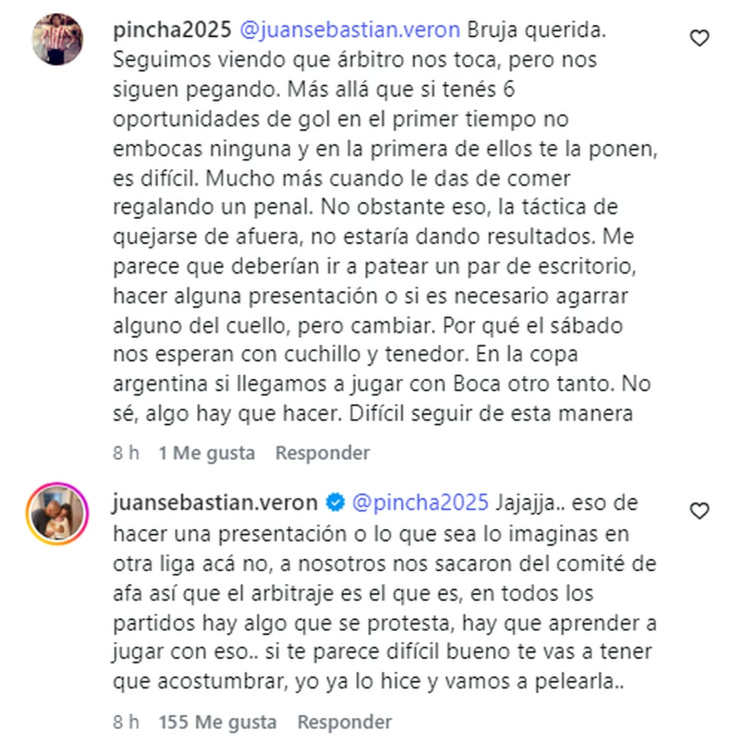Open pincha2025's profile picture
This screenshot has width=730, height=742.
[x=57, y=39]
